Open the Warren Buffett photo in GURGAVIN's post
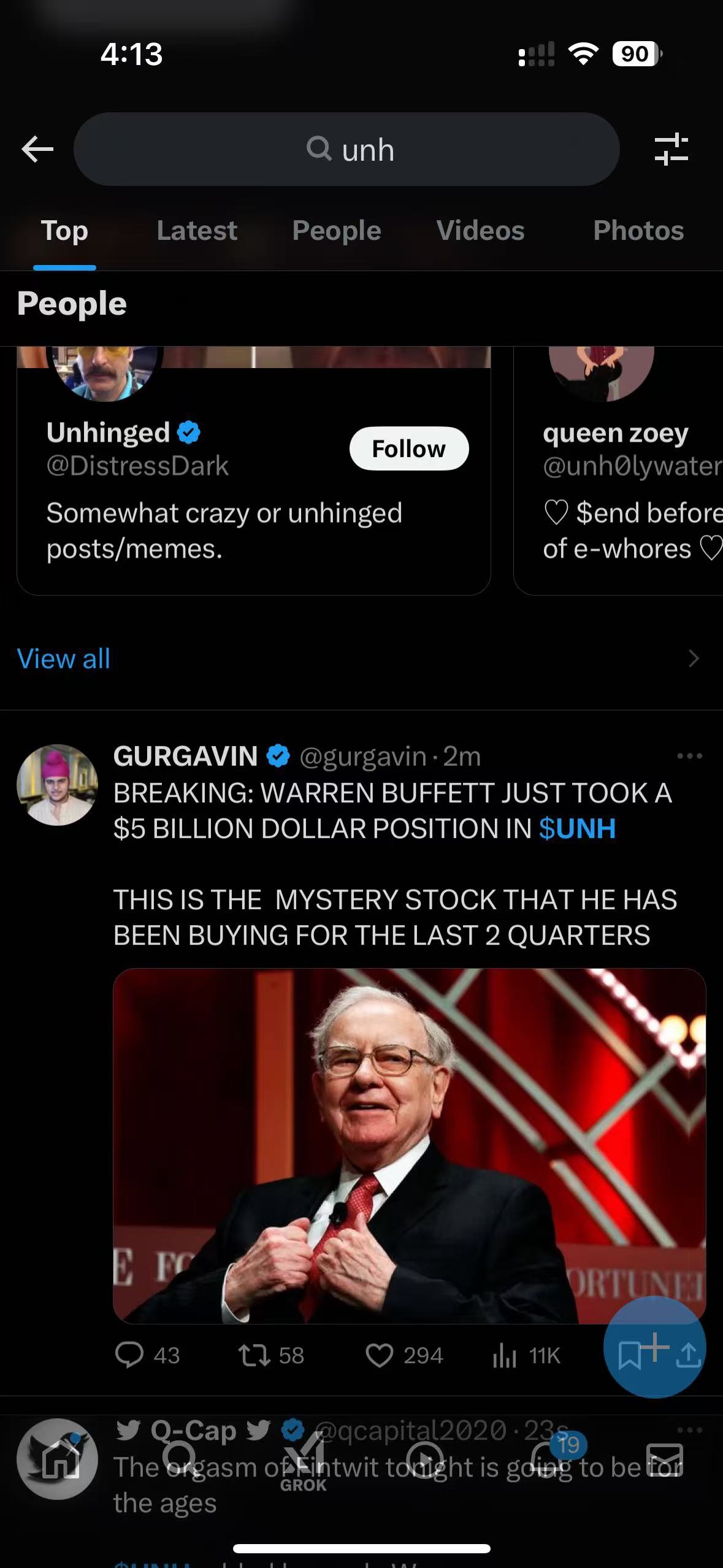This screenshot has height=1568, width=723. point(409,1145)
